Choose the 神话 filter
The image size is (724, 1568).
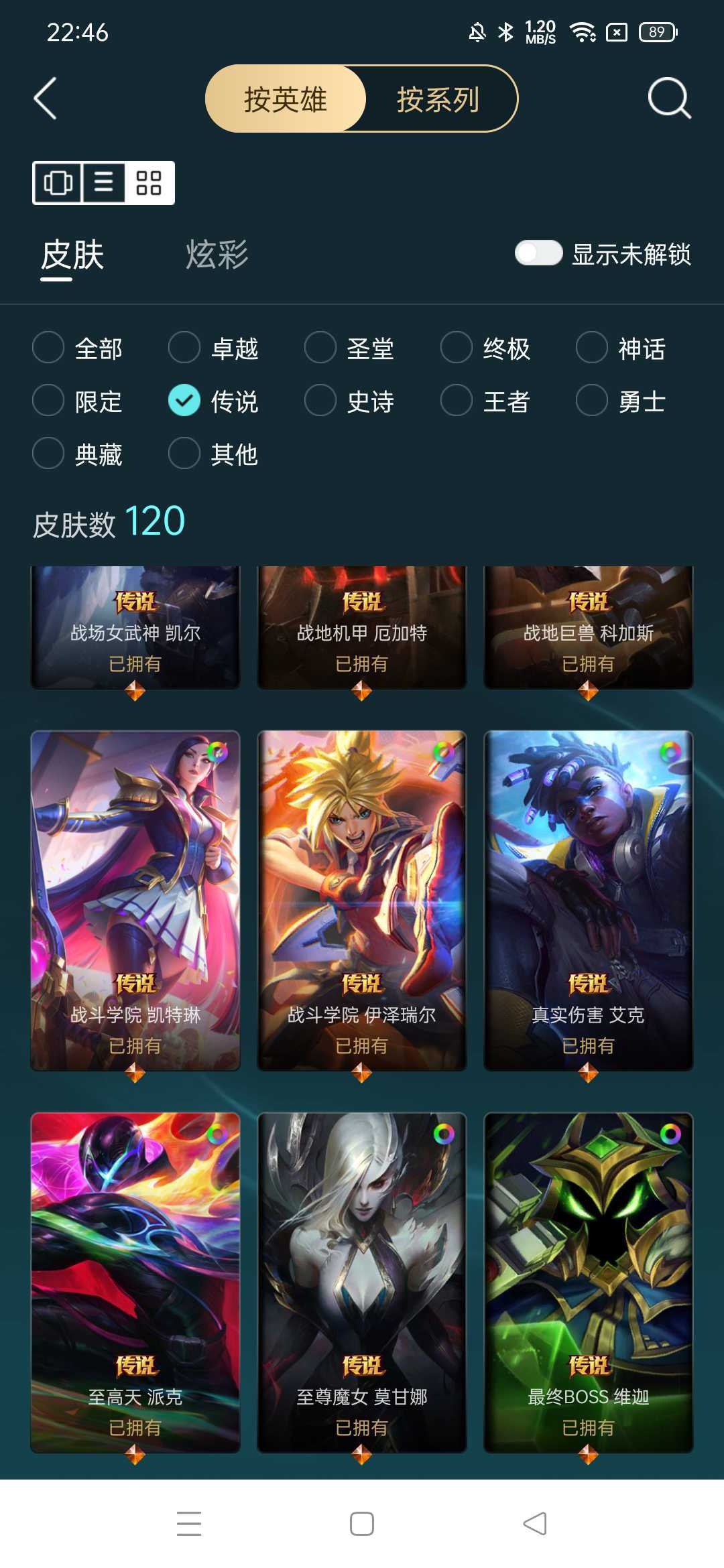tap(621, 348)
